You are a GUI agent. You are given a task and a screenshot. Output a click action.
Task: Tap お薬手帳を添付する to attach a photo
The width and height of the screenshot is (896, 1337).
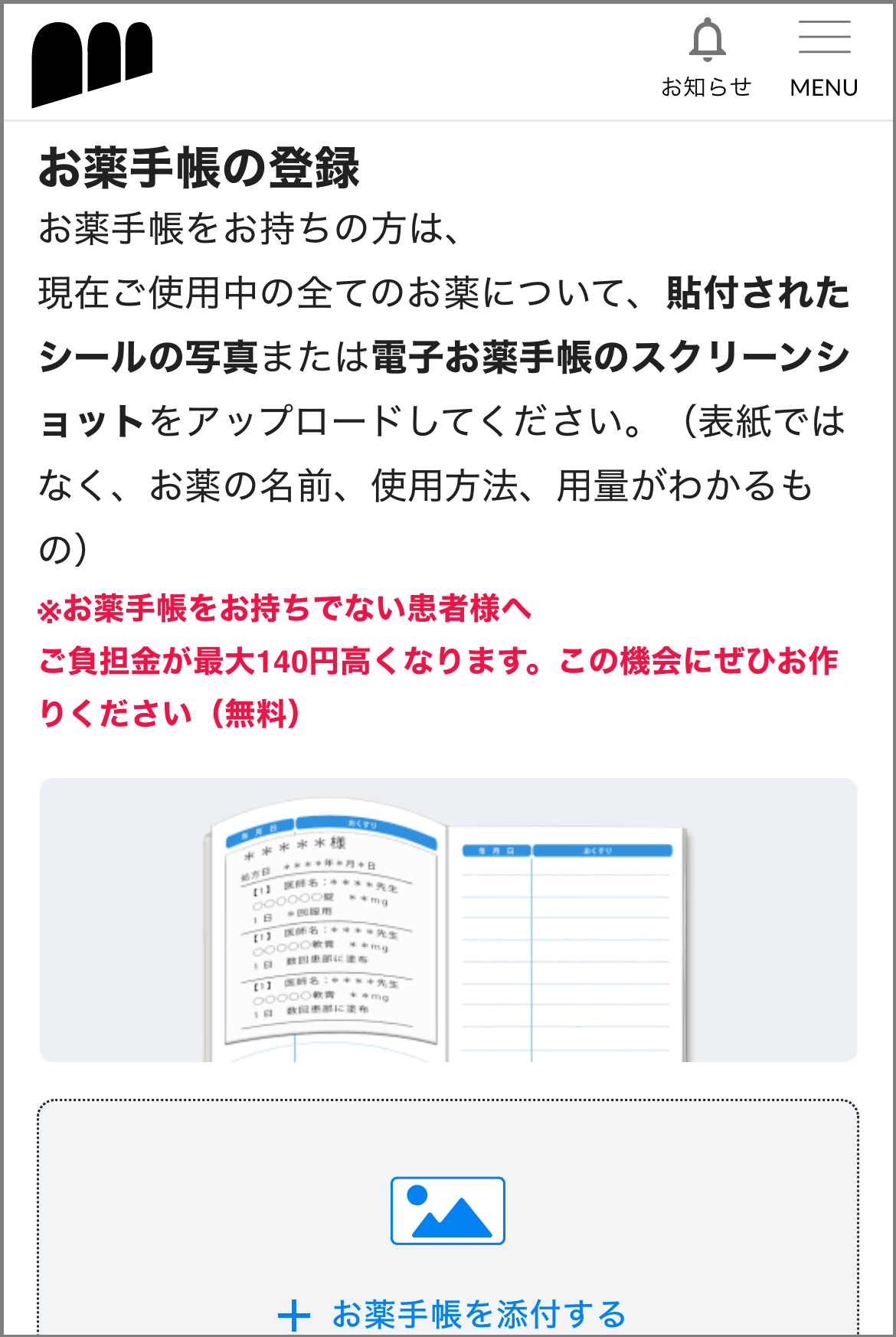coord(452,1314)
